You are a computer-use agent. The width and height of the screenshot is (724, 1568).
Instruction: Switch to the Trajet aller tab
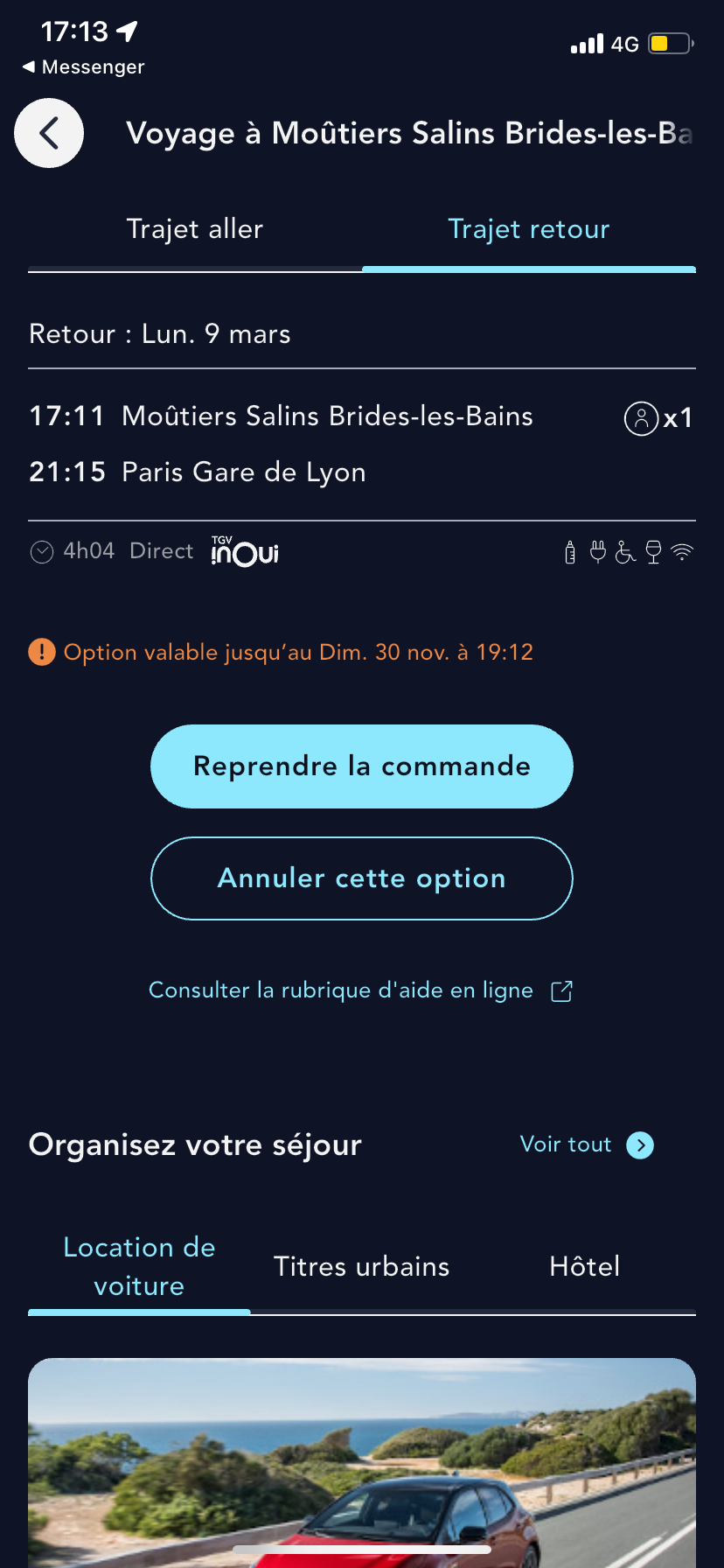coord(194,229)
